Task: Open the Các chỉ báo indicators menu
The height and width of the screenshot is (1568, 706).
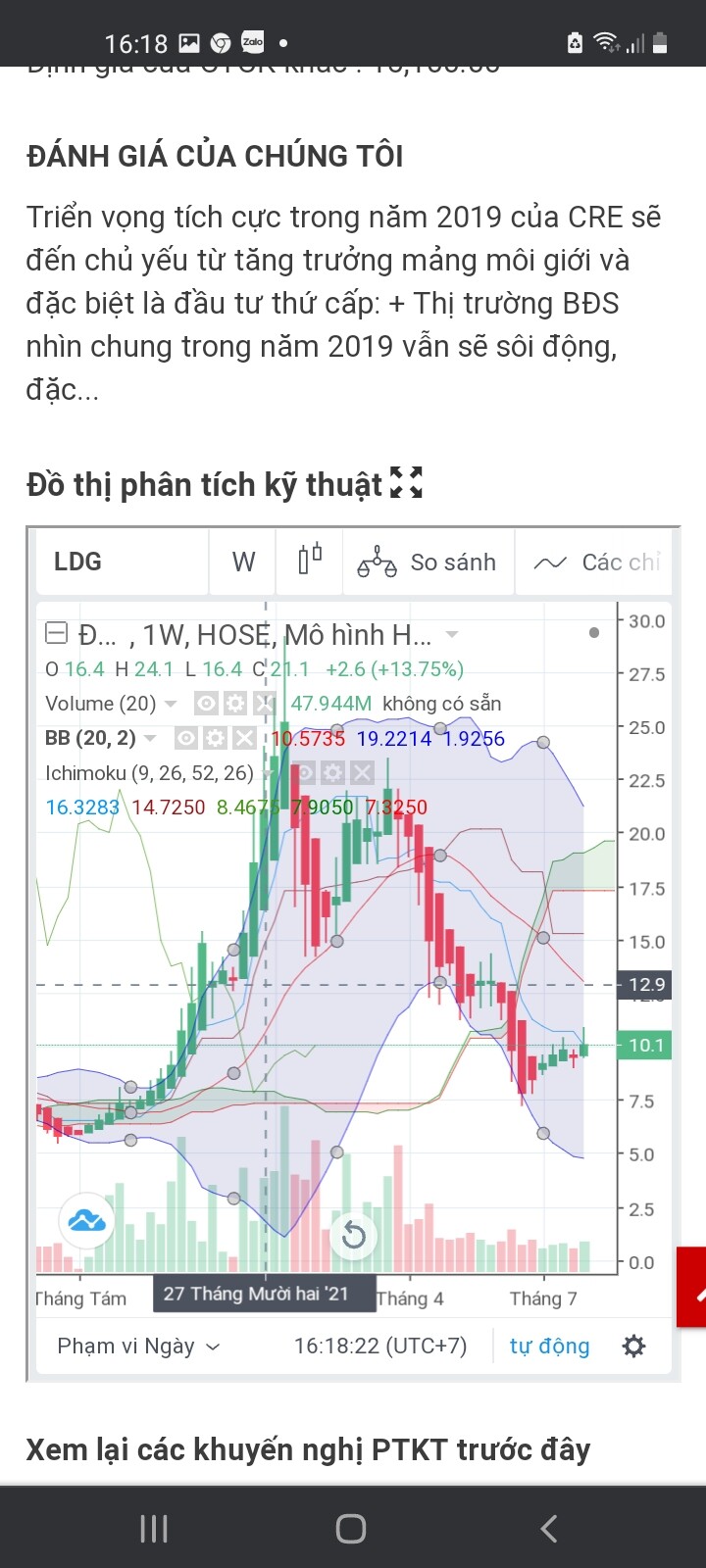Action: click(x=596, y=562)
